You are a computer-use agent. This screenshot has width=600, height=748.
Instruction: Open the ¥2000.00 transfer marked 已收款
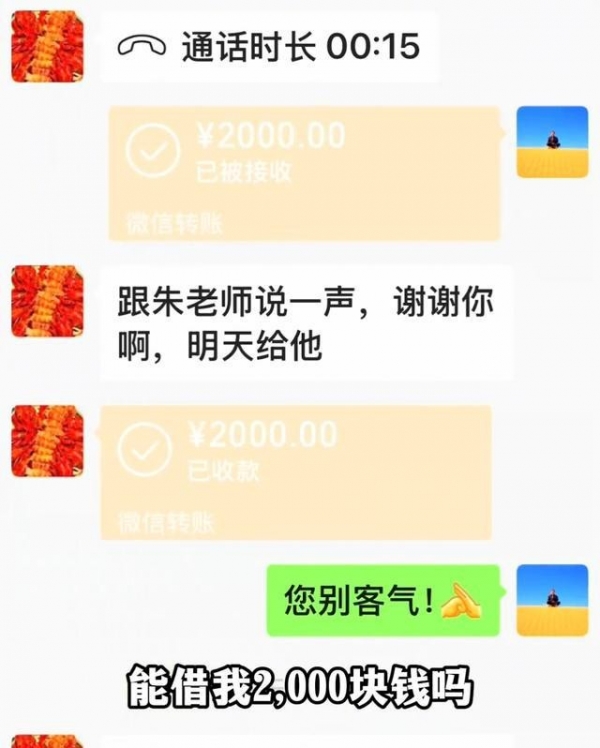296,471
